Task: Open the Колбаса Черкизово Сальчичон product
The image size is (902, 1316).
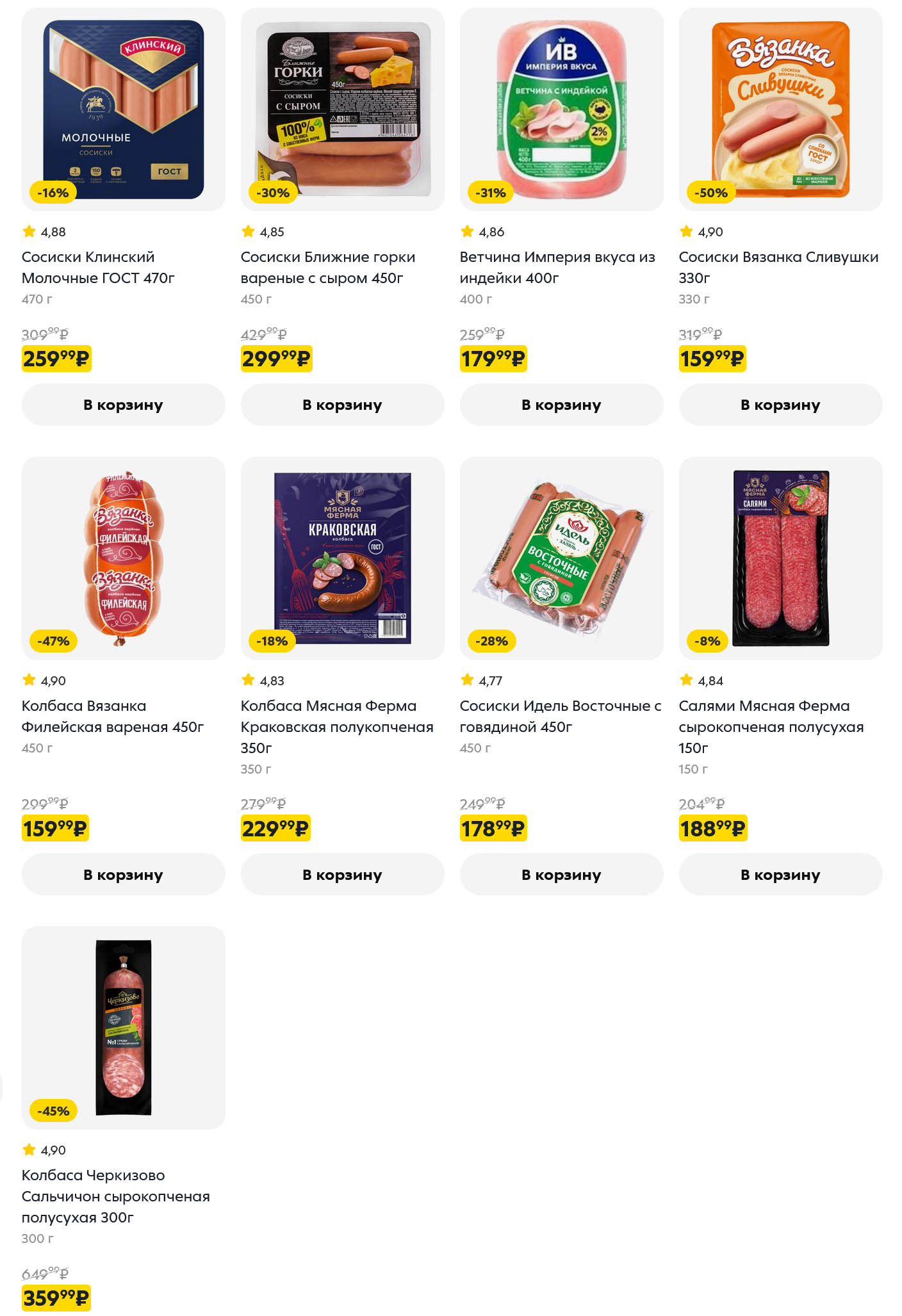Action: 123,1027
